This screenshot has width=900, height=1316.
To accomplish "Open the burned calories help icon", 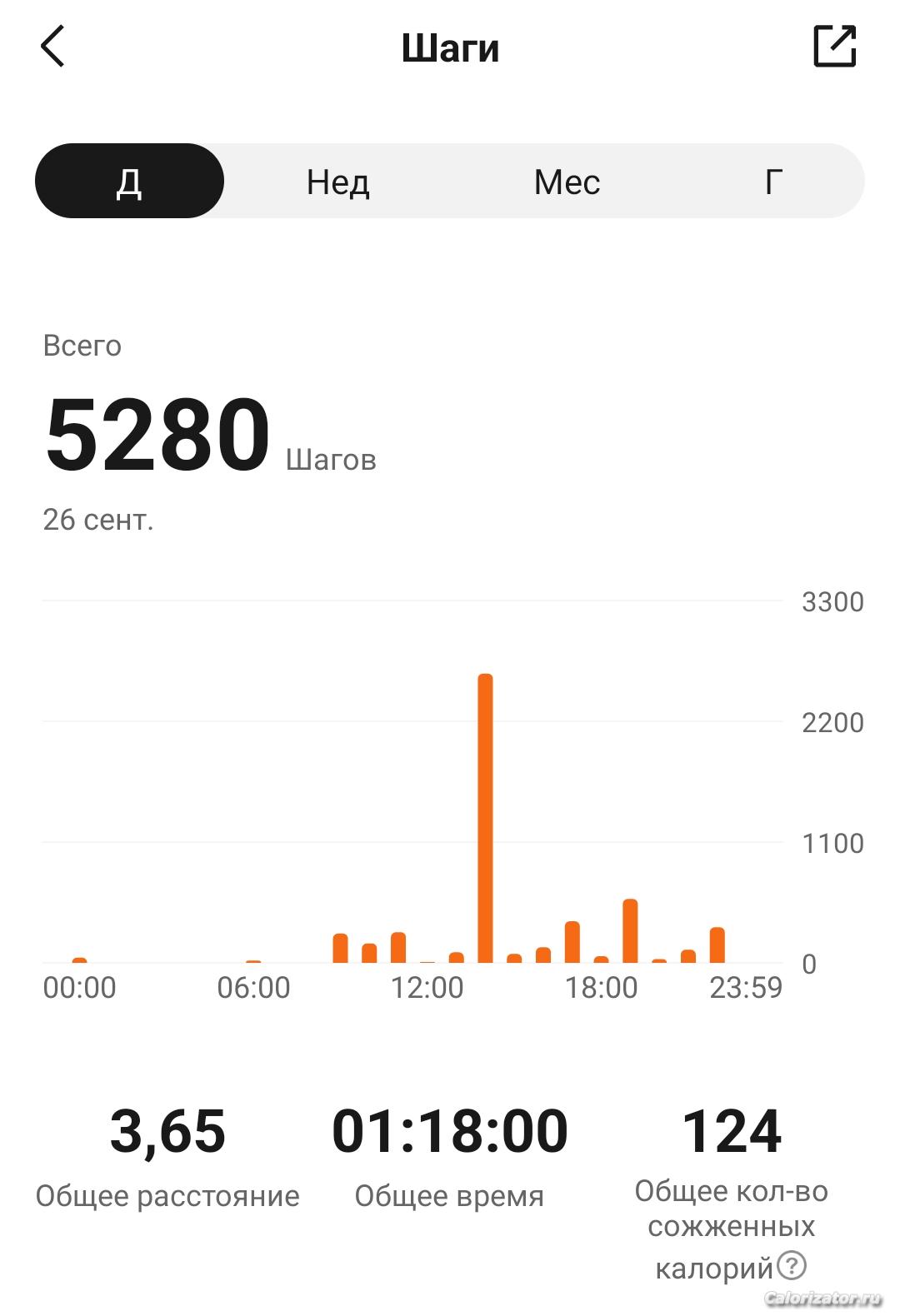I will [x=791, y=1266].
